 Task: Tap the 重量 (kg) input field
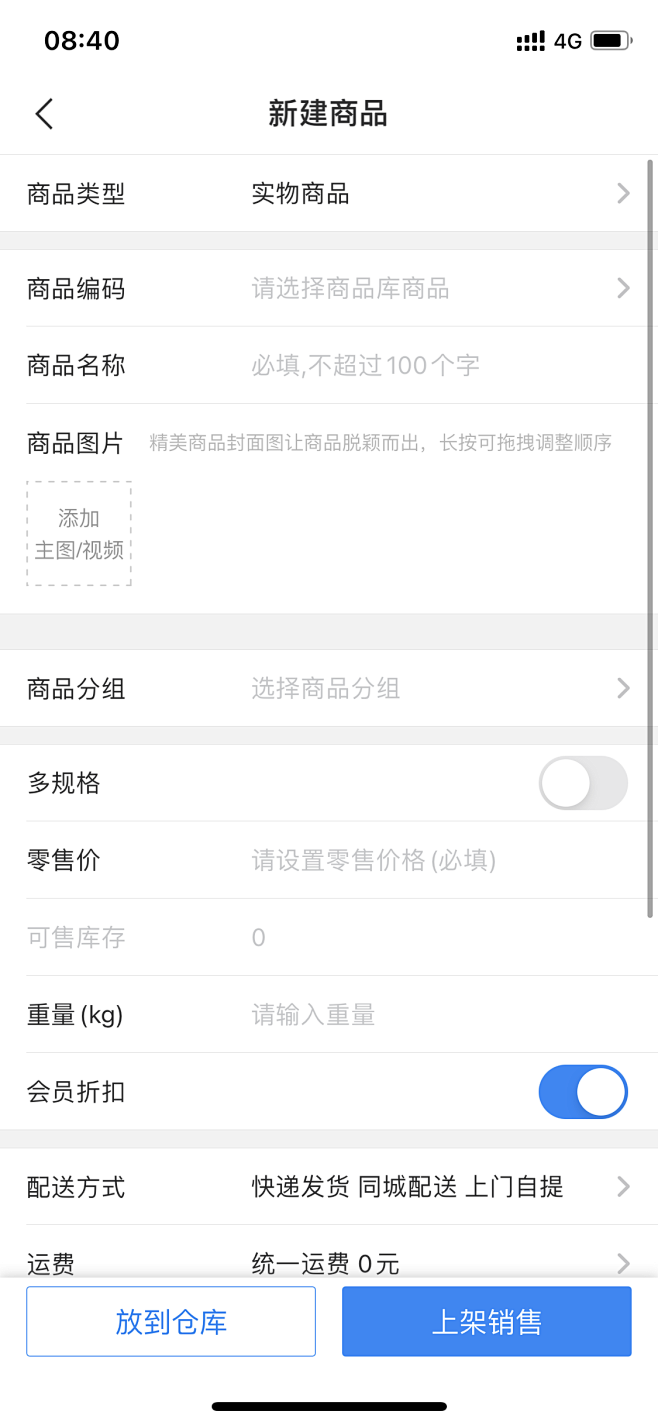[x=440, y=1015]
